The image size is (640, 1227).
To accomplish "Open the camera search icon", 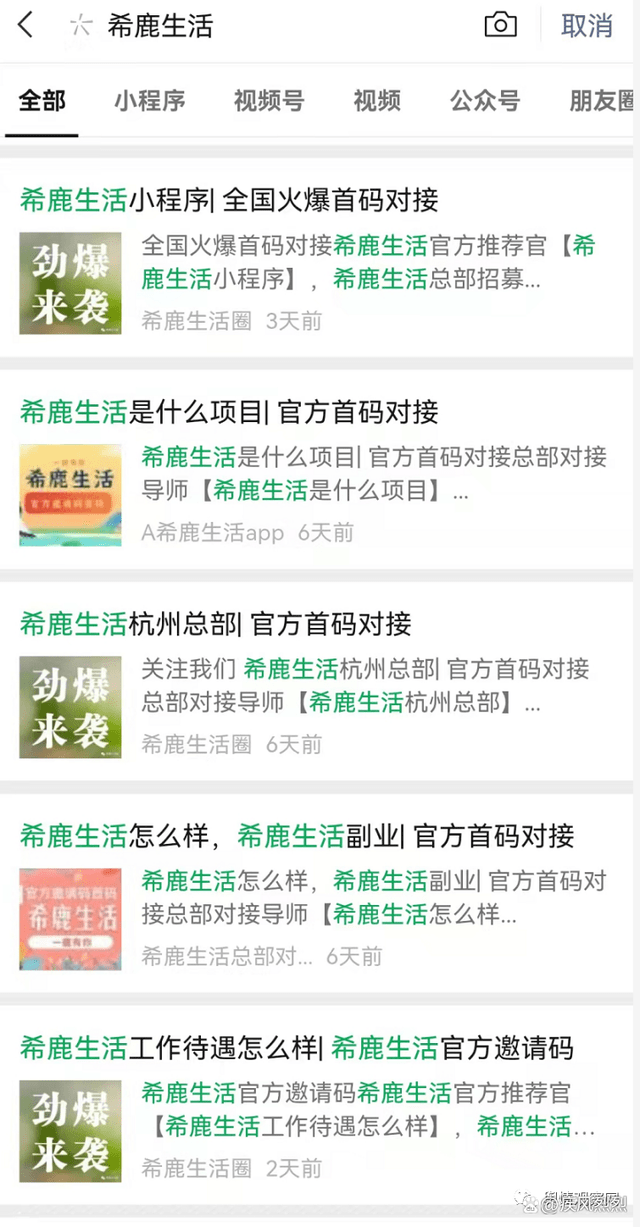I will pos(500,26).
